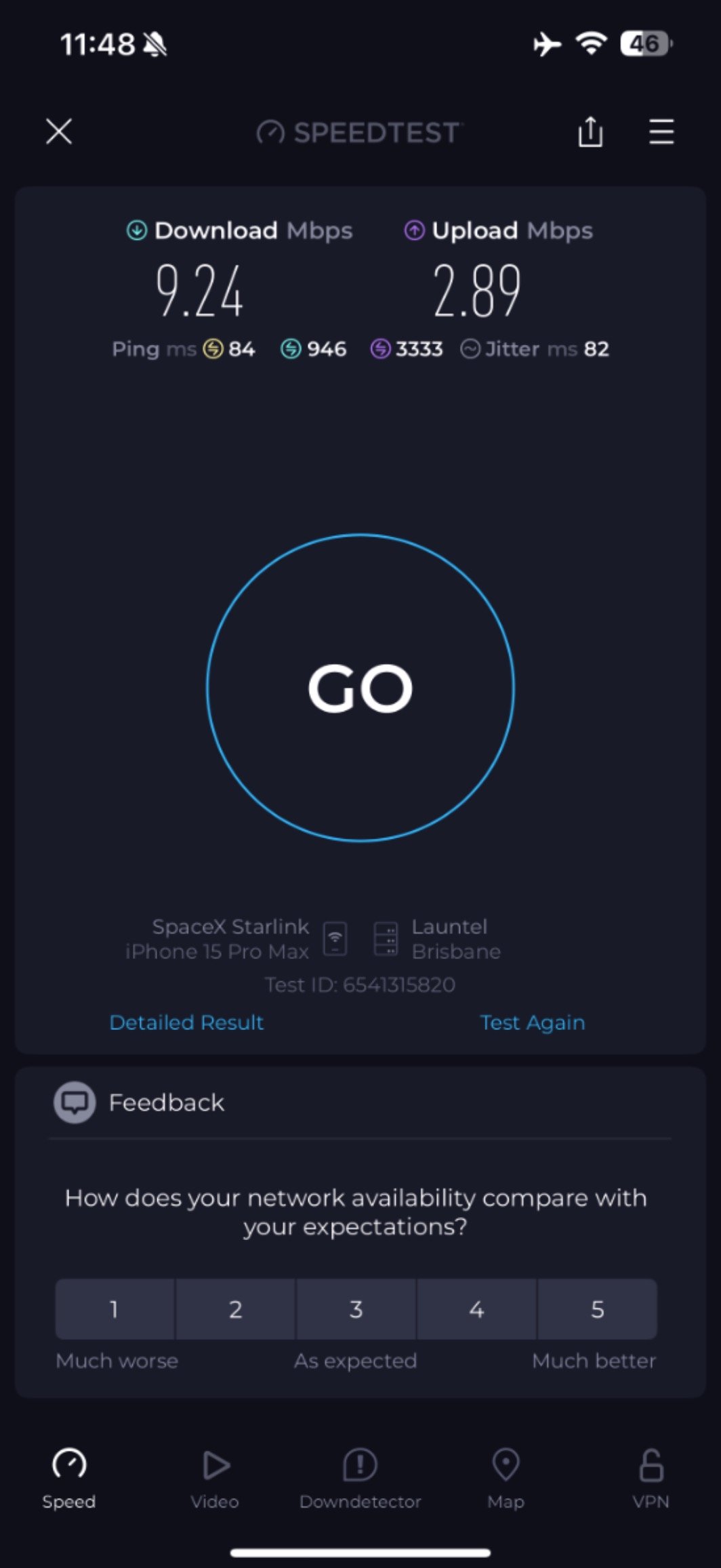
Task: Tap Test Again
Action: pos(533,1022)
